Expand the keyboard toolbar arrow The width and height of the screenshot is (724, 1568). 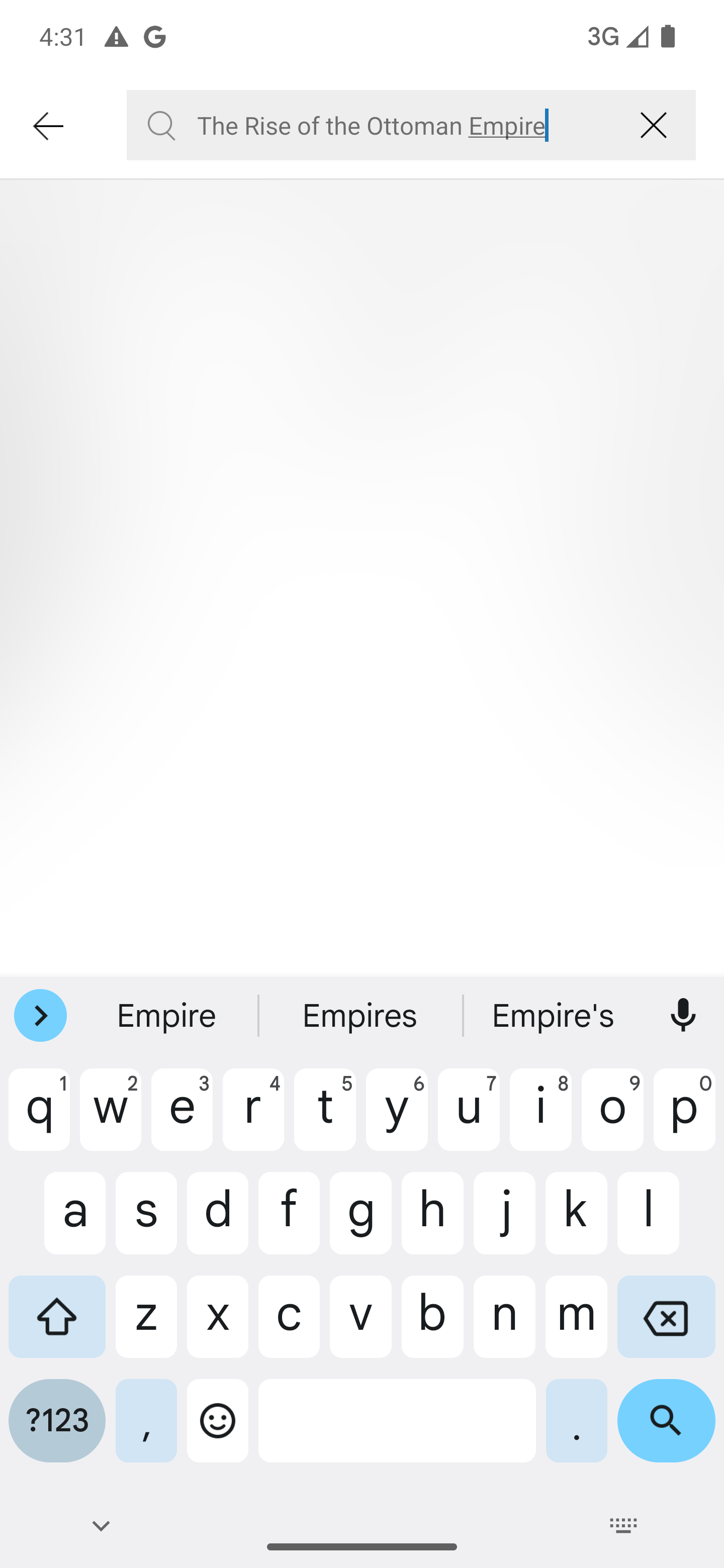pos(40,1015)
